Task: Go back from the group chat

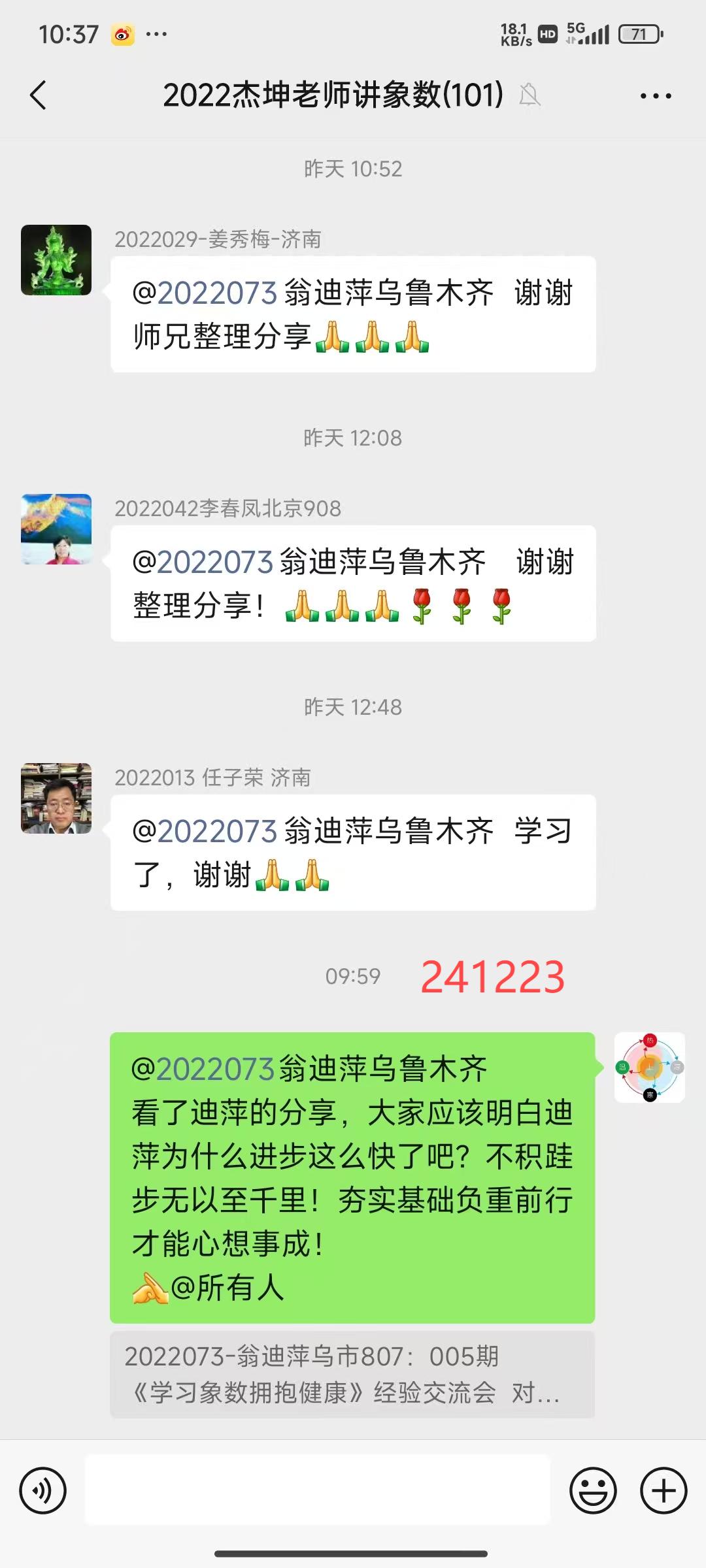Action: (x=39, y=95)
